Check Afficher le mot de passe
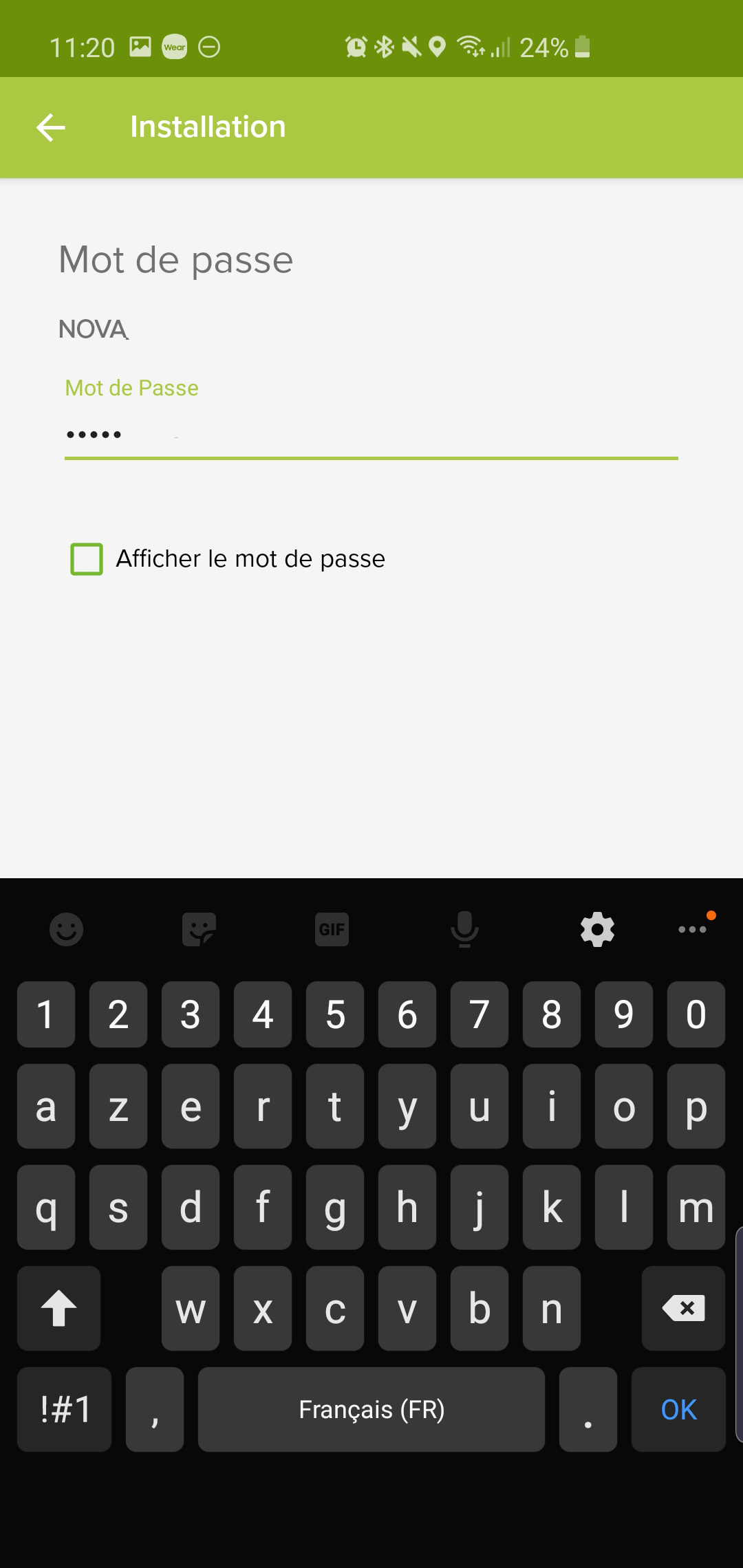Image resolution: width=743 pixels, height=1568 pixels. tap(87, 558)
